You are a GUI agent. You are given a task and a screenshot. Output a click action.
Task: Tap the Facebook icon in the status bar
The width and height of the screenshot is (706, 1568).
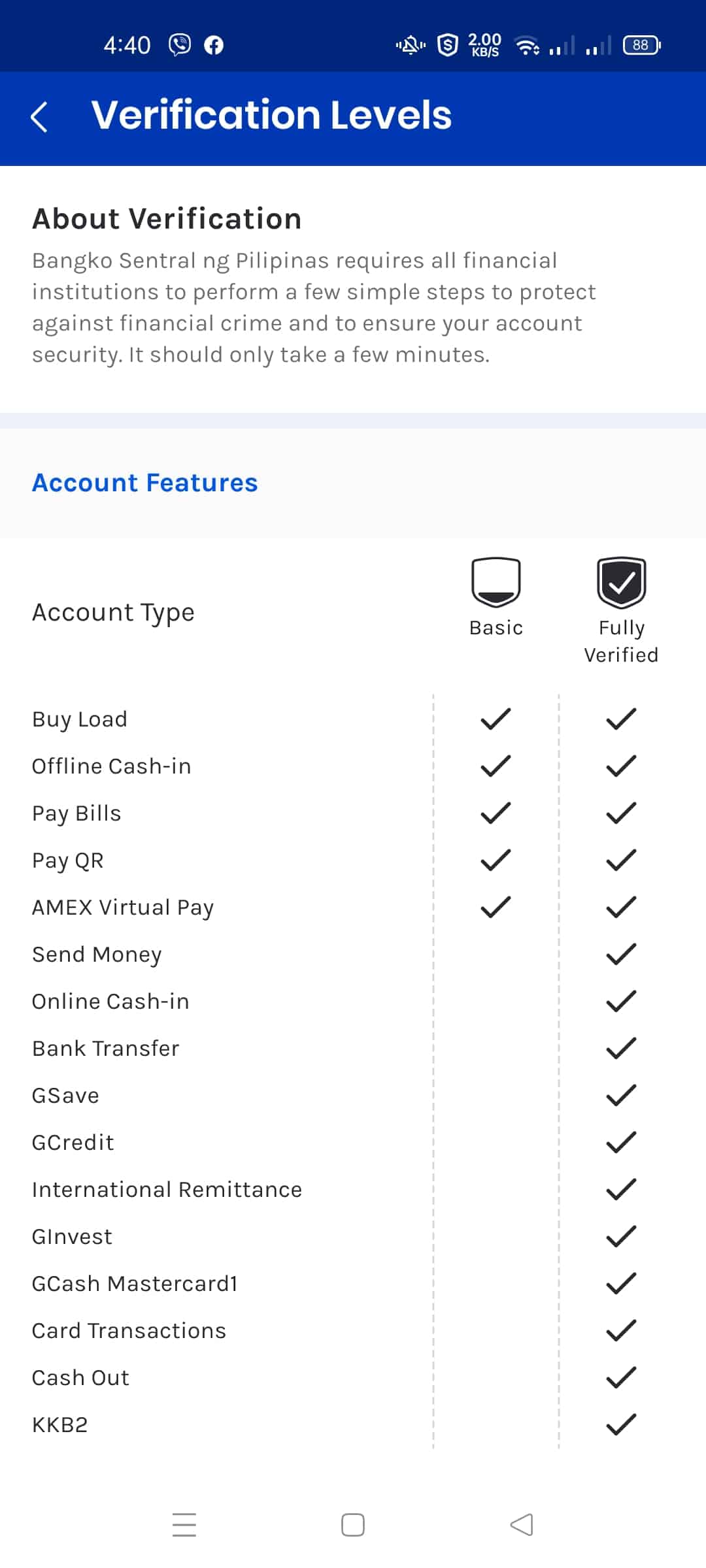(214, 44)
